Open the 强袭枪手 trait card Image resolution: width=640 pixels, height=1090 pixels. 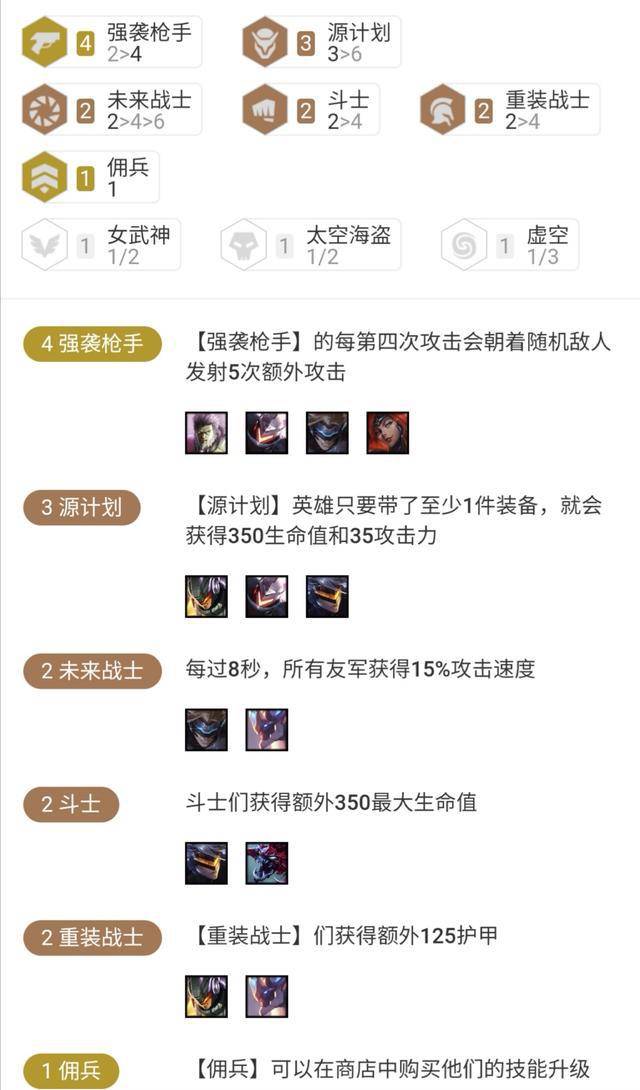(112, 42)
